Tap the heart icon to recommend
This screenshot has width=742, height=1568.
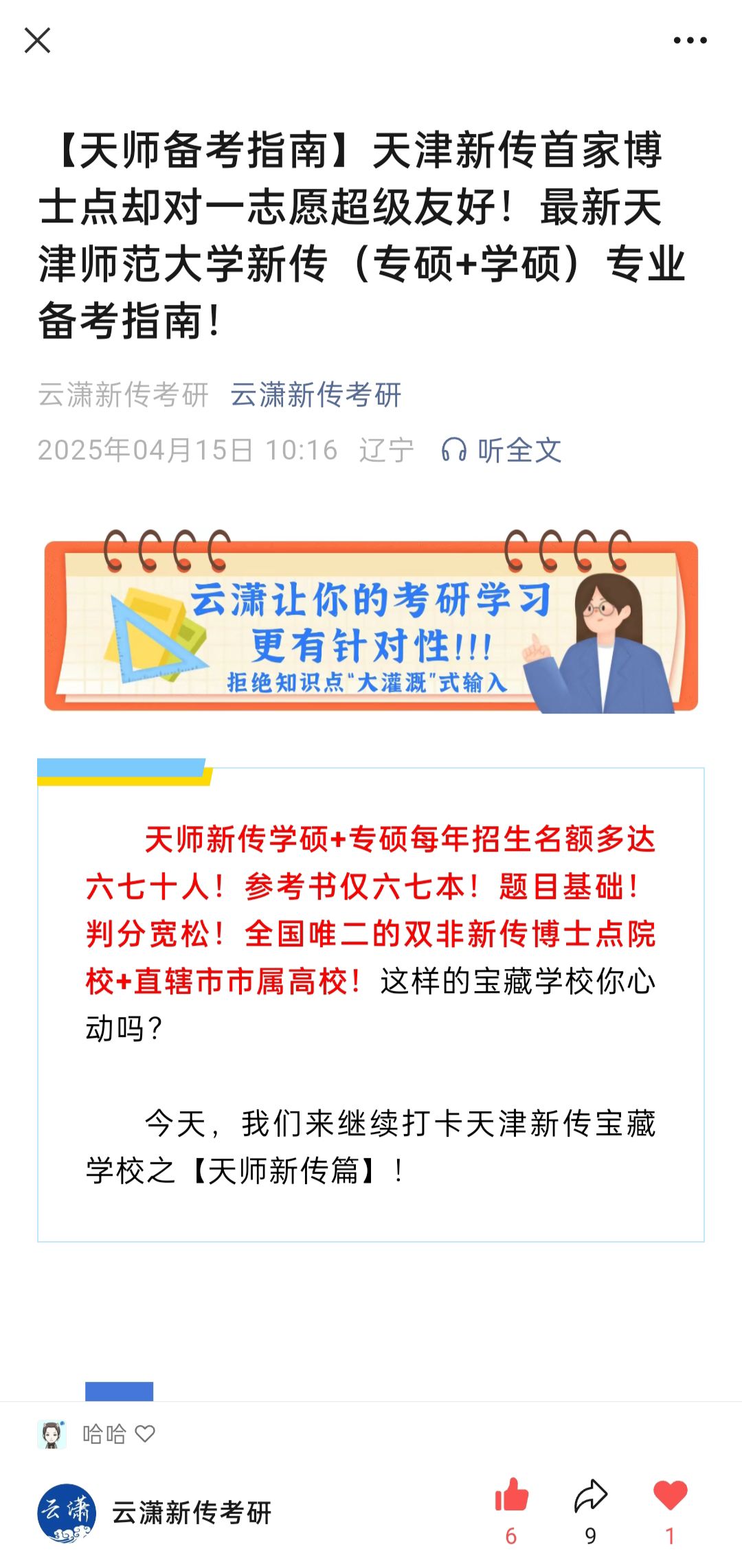[670, 1497]
